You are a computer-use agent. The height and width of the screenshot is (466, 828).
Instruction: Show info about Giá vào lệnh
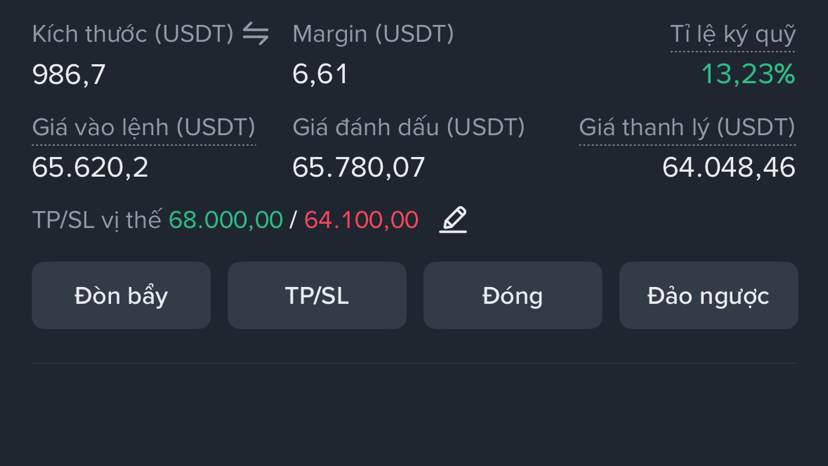coord(144,128)
